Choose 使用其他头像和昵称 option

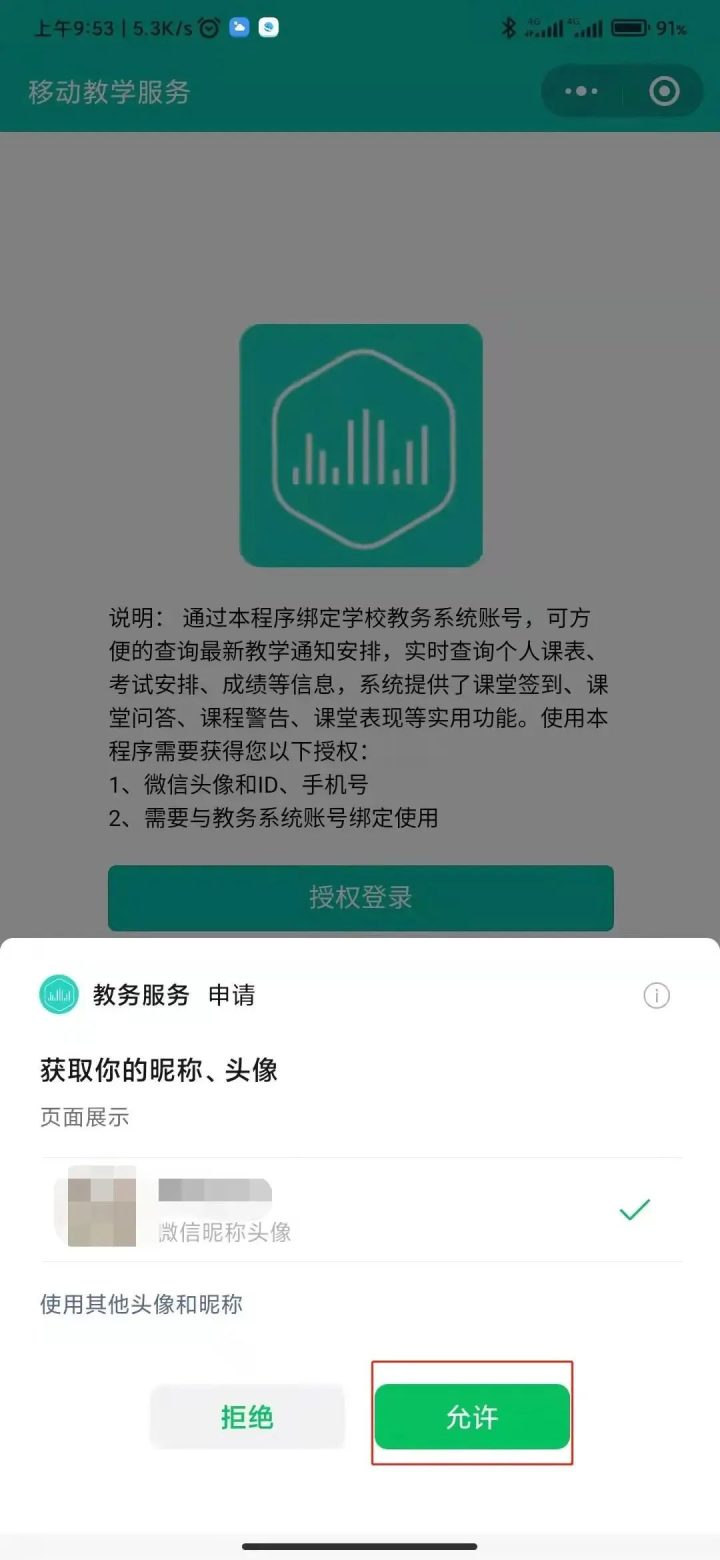tap(141, 1304)
